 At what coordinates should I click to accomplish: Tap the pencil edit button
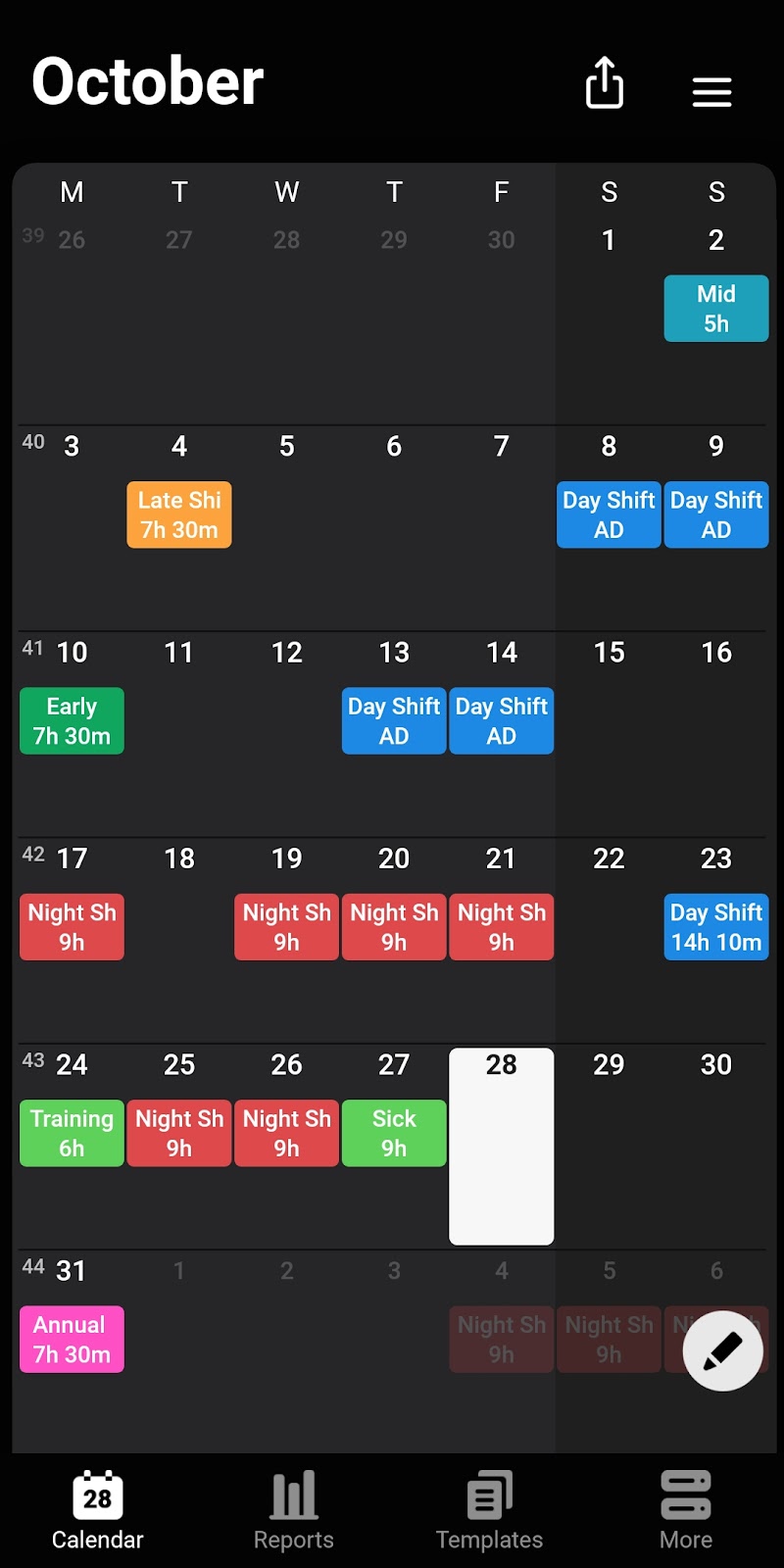722,1350
